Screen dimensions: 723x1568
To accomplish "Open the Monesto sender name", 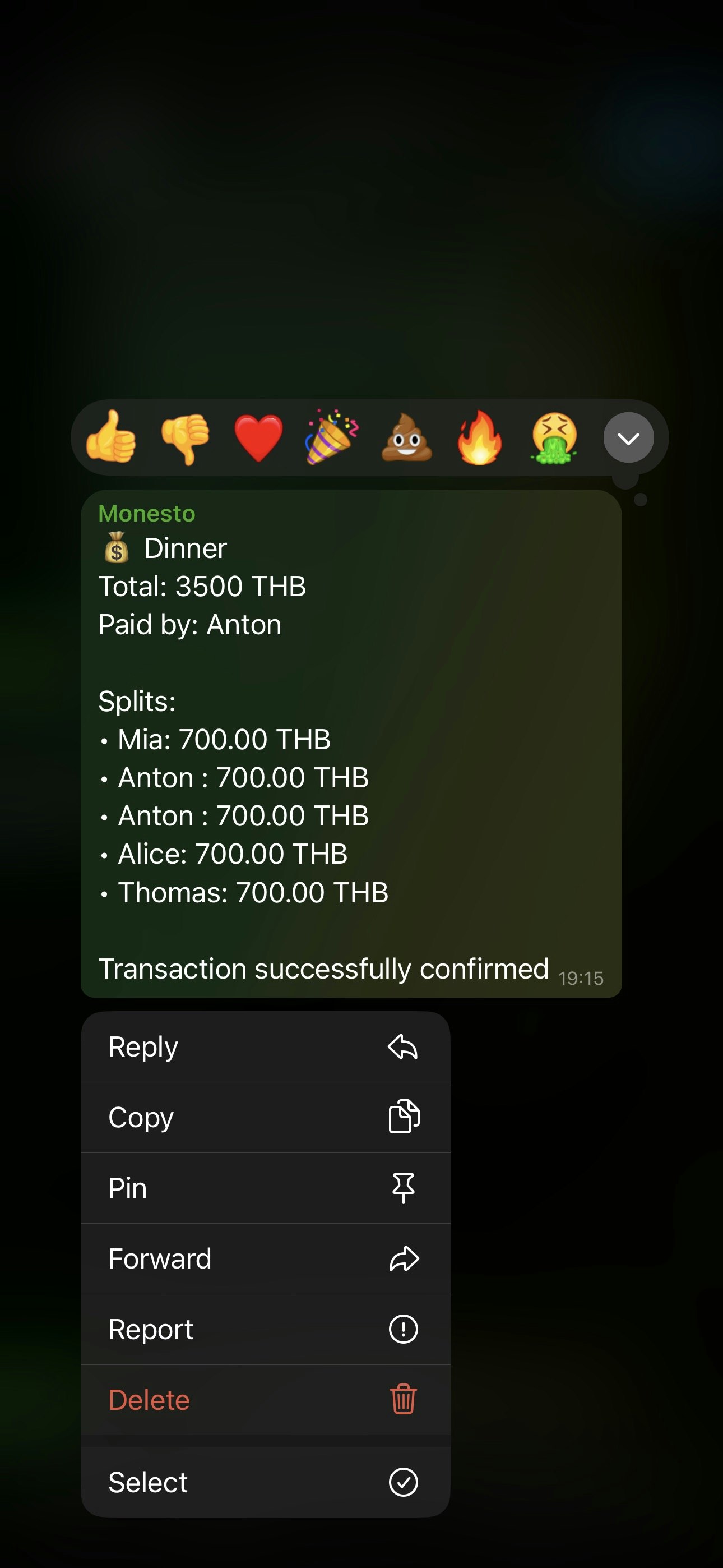I will pos(146,513).
